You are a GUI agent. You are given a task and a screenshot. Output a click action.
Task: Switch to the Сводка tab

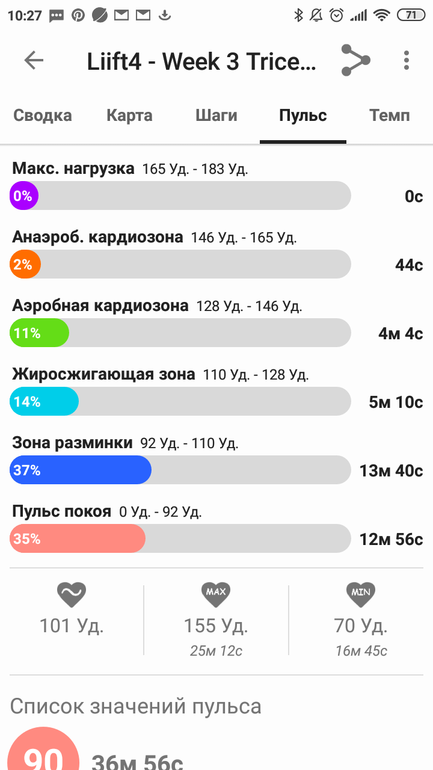tap(42, 116)
